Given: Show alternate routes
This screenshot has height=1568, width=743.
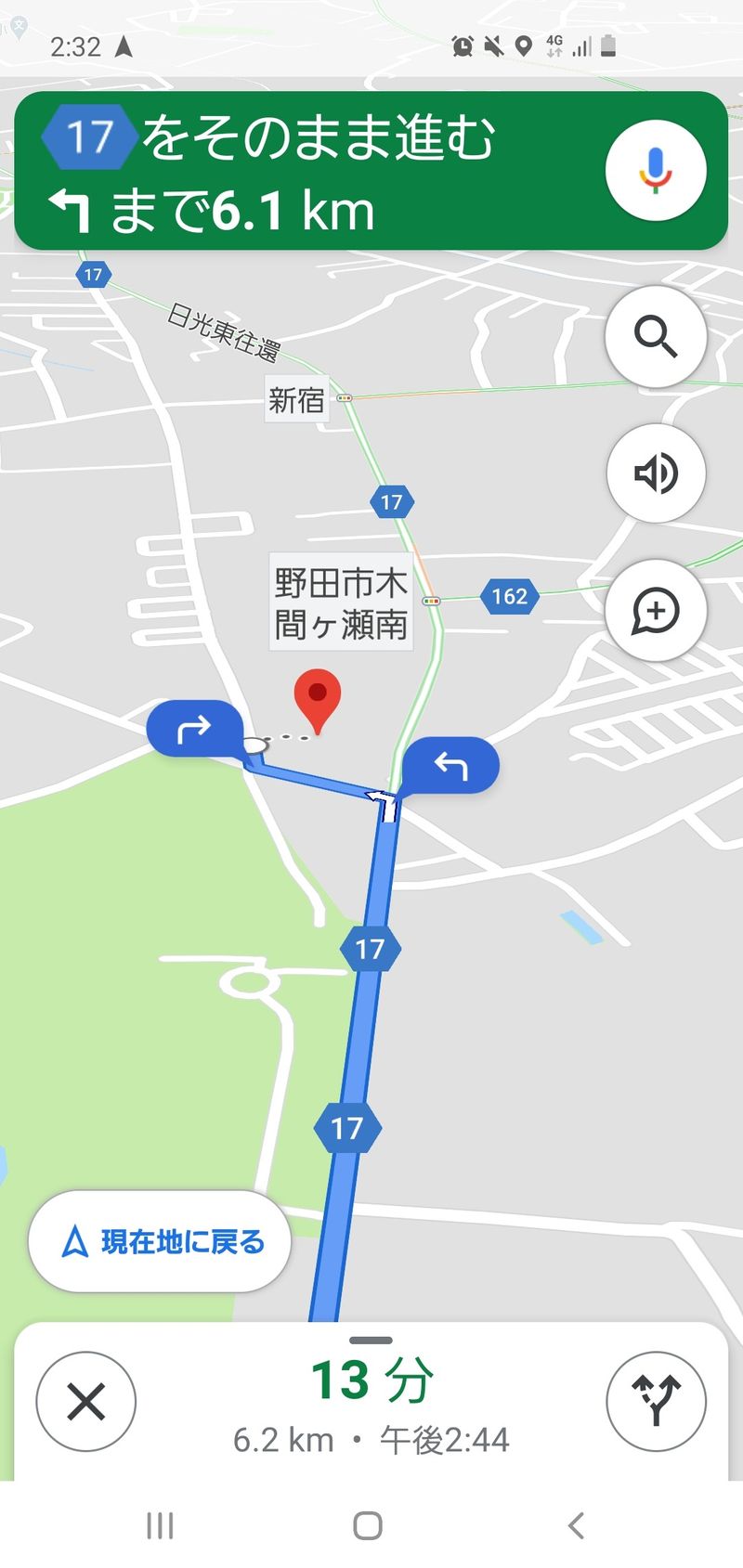Looking at the screenshot, I should 656,1402.
